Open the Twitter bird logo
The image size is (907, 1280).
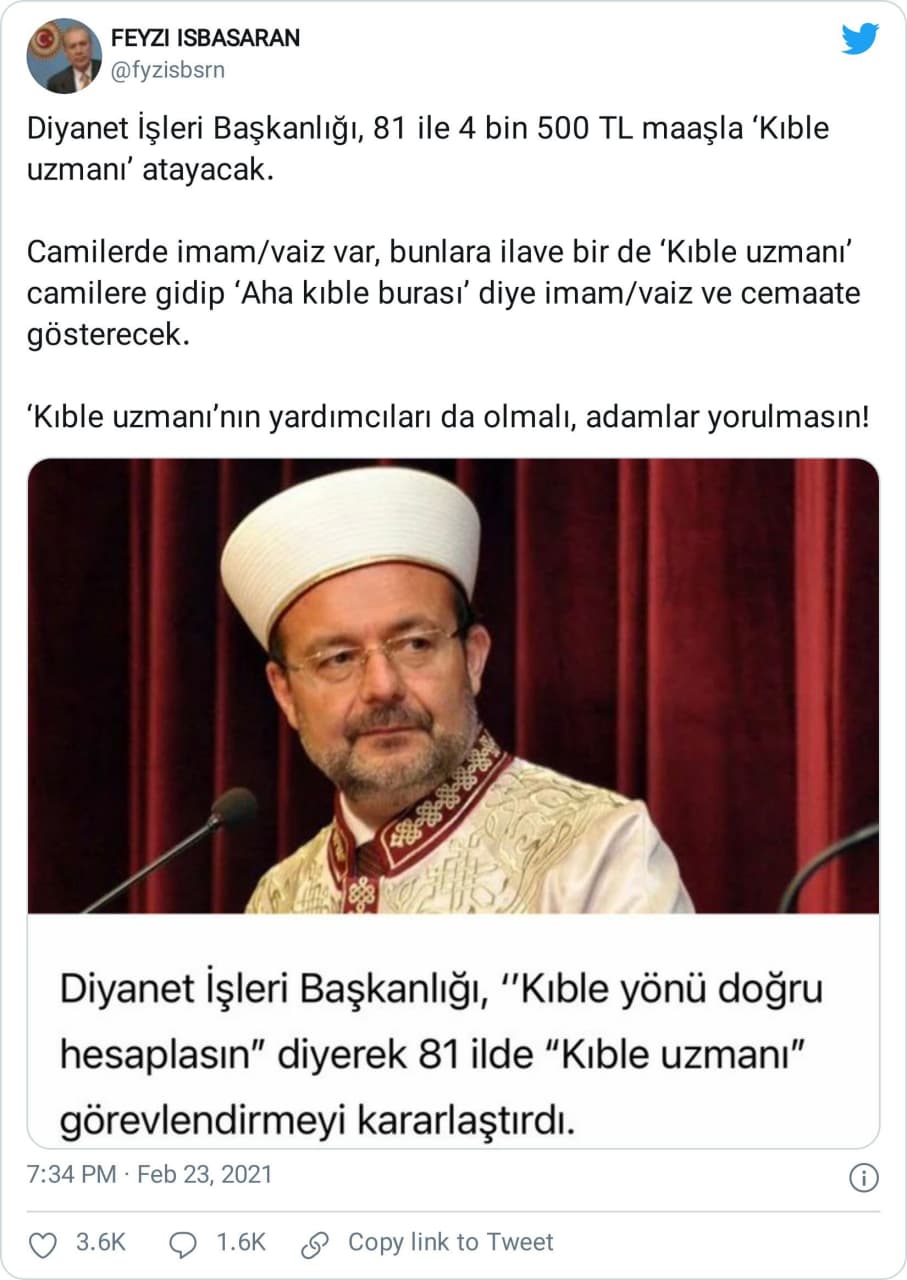coord(860,39)
